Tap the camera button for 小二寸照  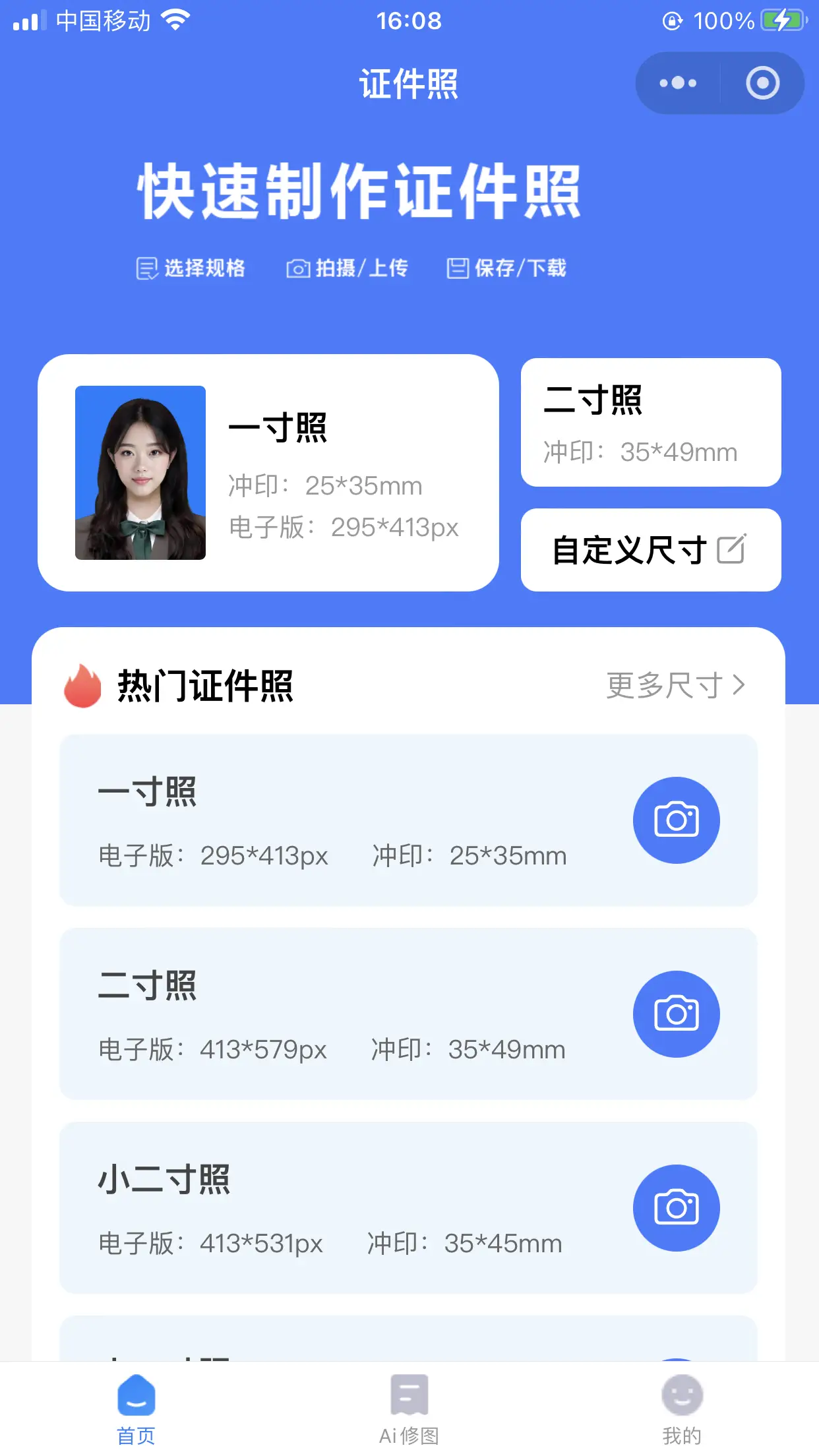pos(676,1208)
